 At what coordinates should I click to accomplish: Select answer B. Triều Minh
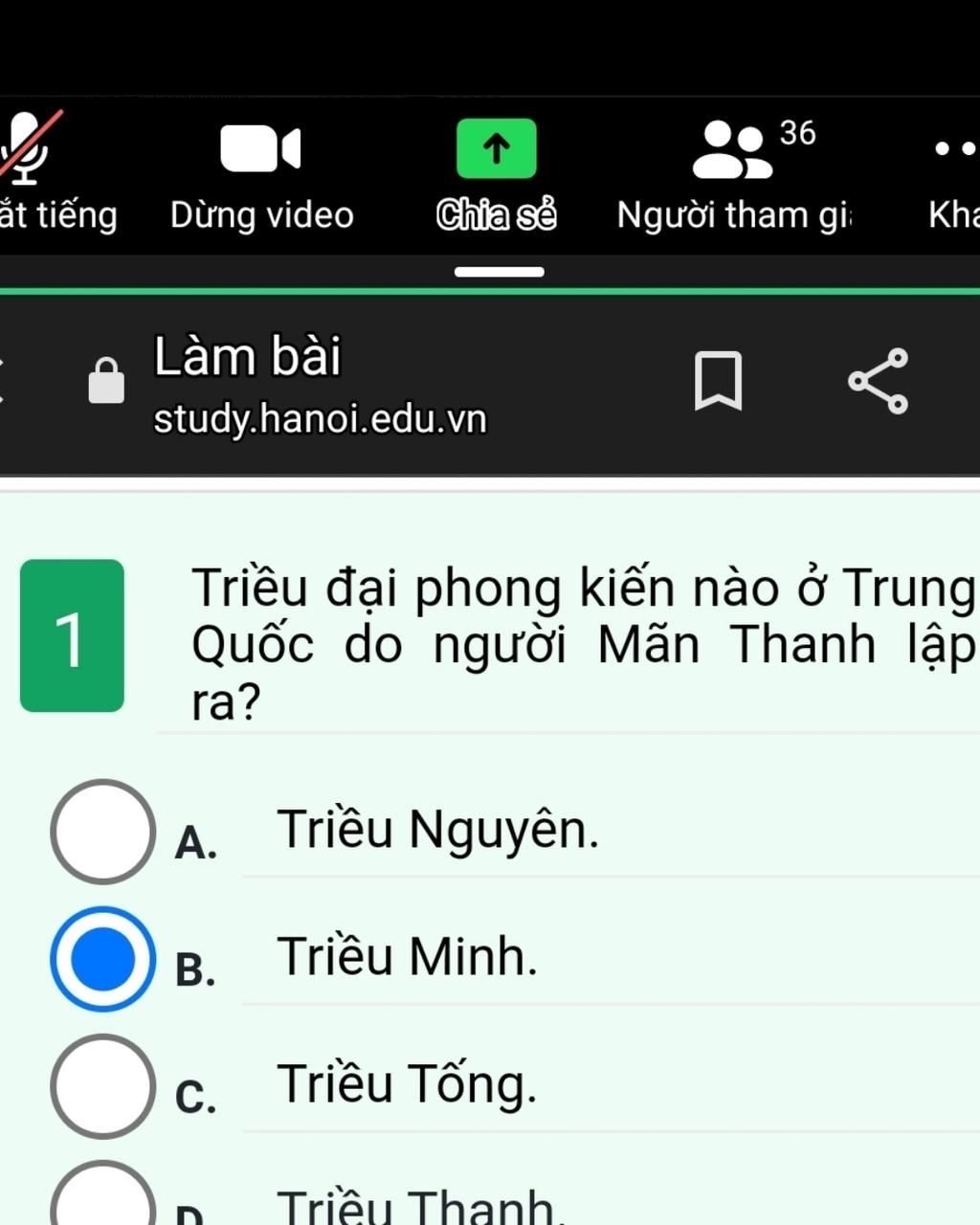(x=103, y=959)
